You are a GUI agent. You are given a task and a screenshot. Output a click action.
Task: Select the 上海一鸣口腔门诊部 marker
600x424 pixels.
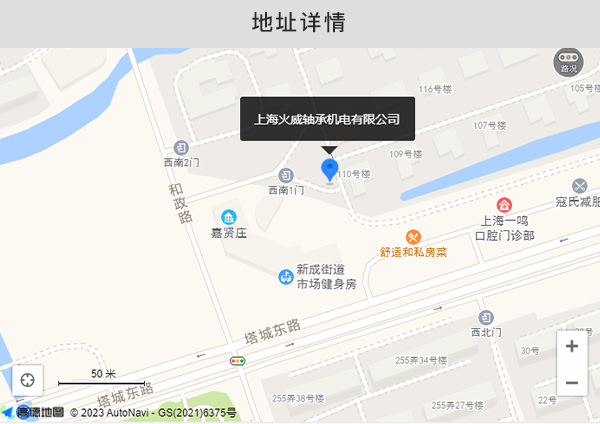(x=504, y=204)
